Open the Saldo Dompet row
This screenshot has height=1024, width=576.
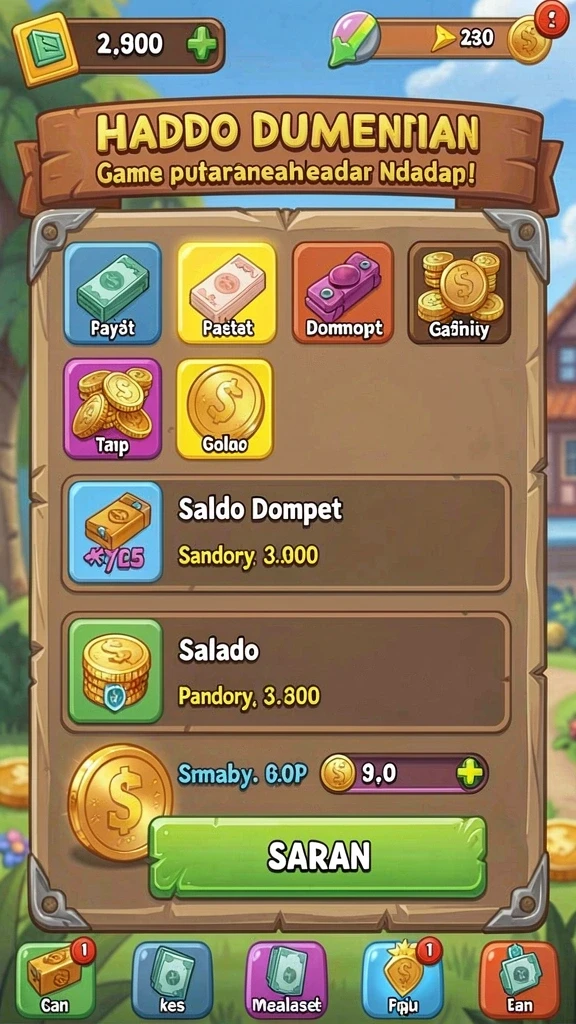287,533
